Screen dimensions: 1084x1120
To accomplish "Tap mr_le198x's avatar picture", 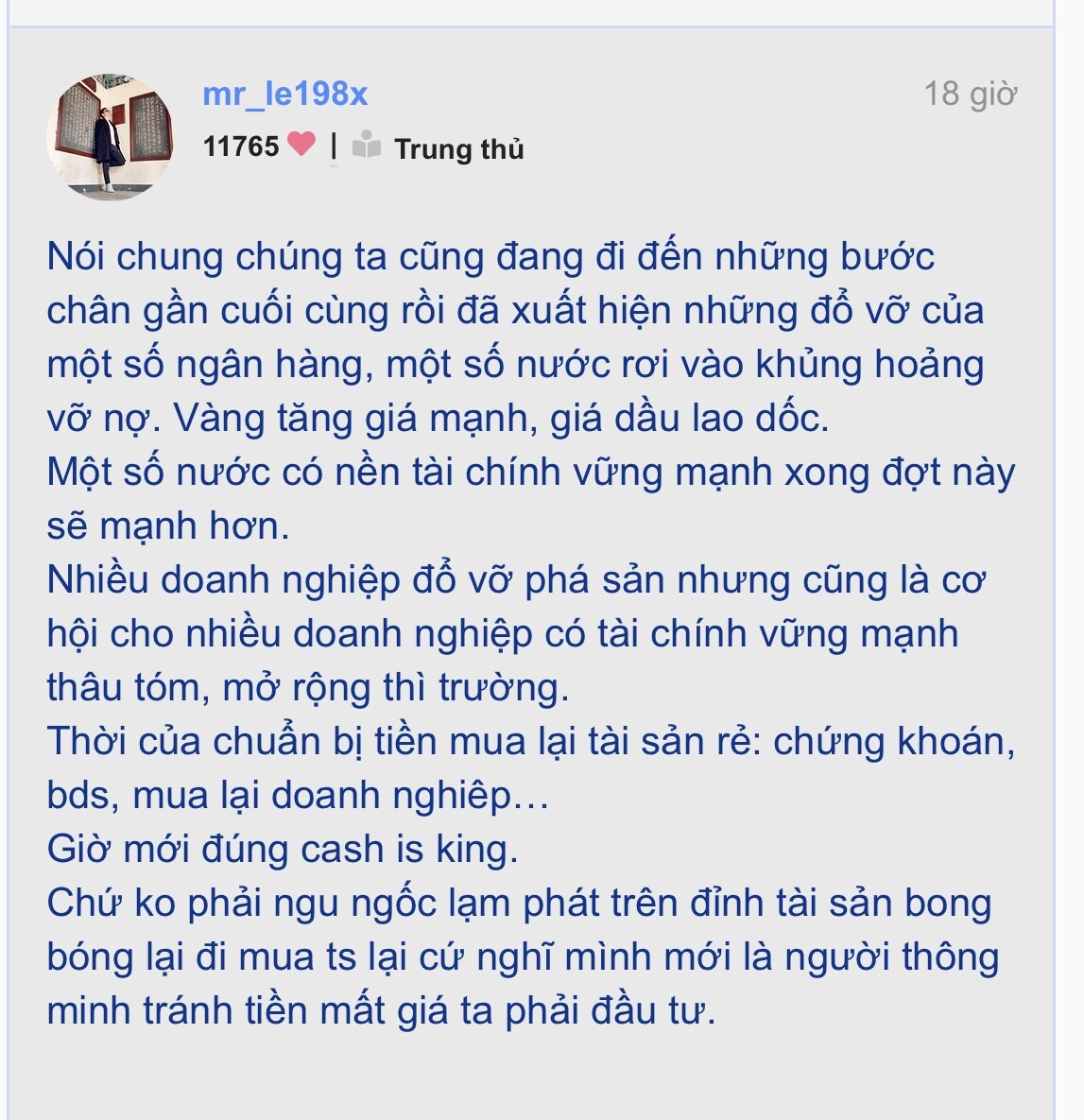I will [x=110, y=137].
